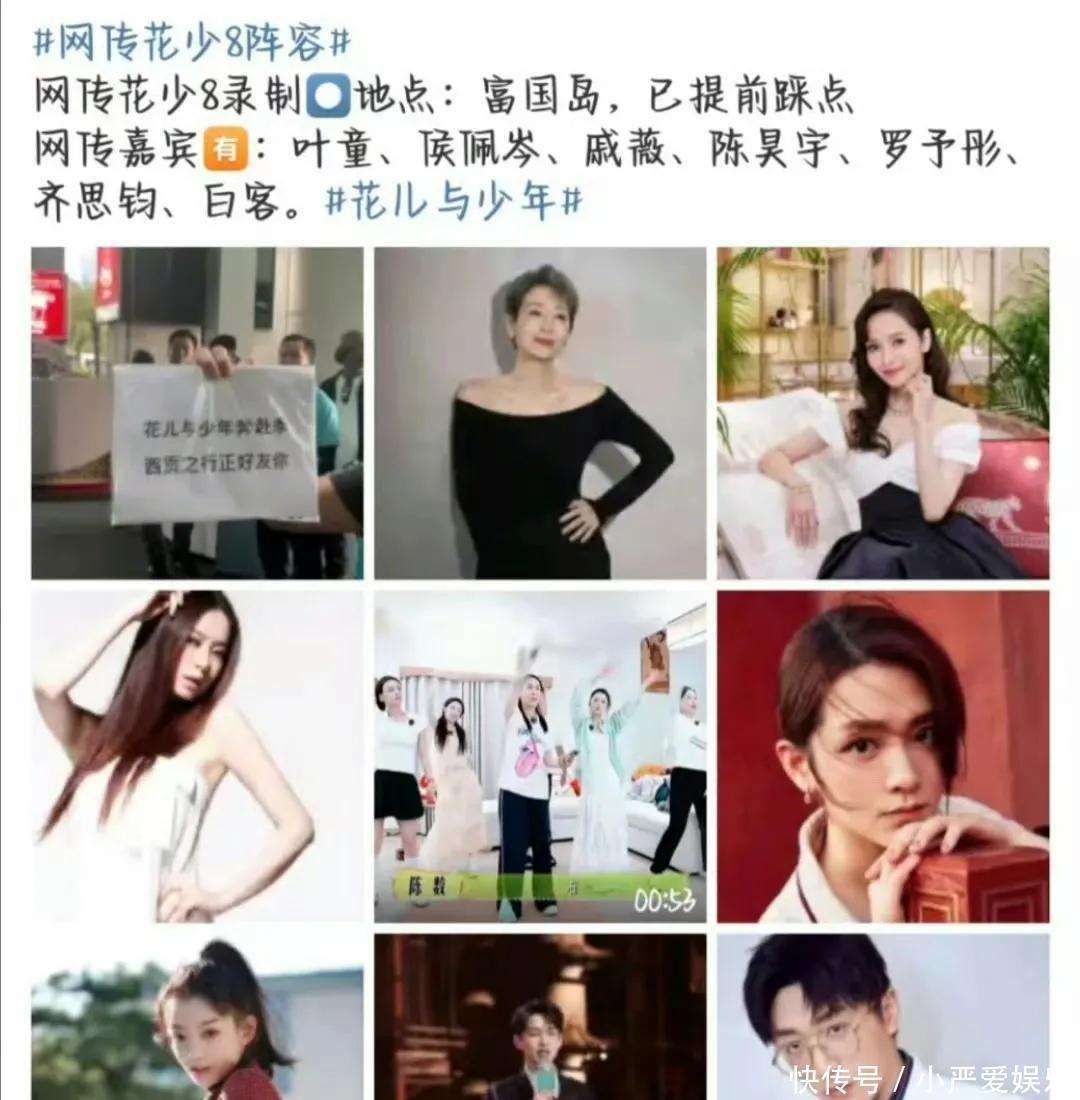Image resolution: width=1080 pixels, height=1100 pixels.
Task: Open the photo of the woman in the black off-shoulder dress
Action: [540, 413]
